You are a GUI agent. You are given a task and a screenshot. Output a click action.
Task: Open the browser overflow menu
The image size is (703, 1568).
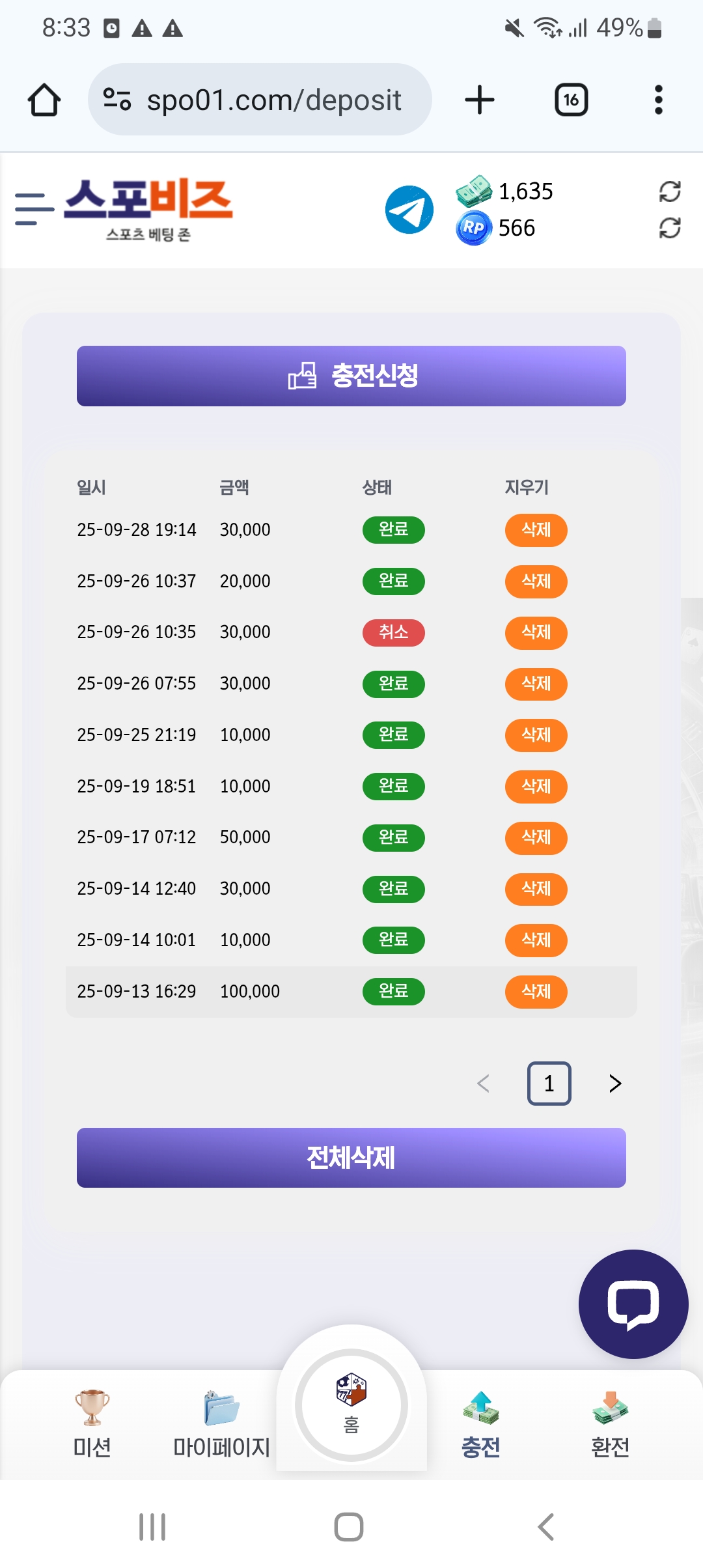658,100
